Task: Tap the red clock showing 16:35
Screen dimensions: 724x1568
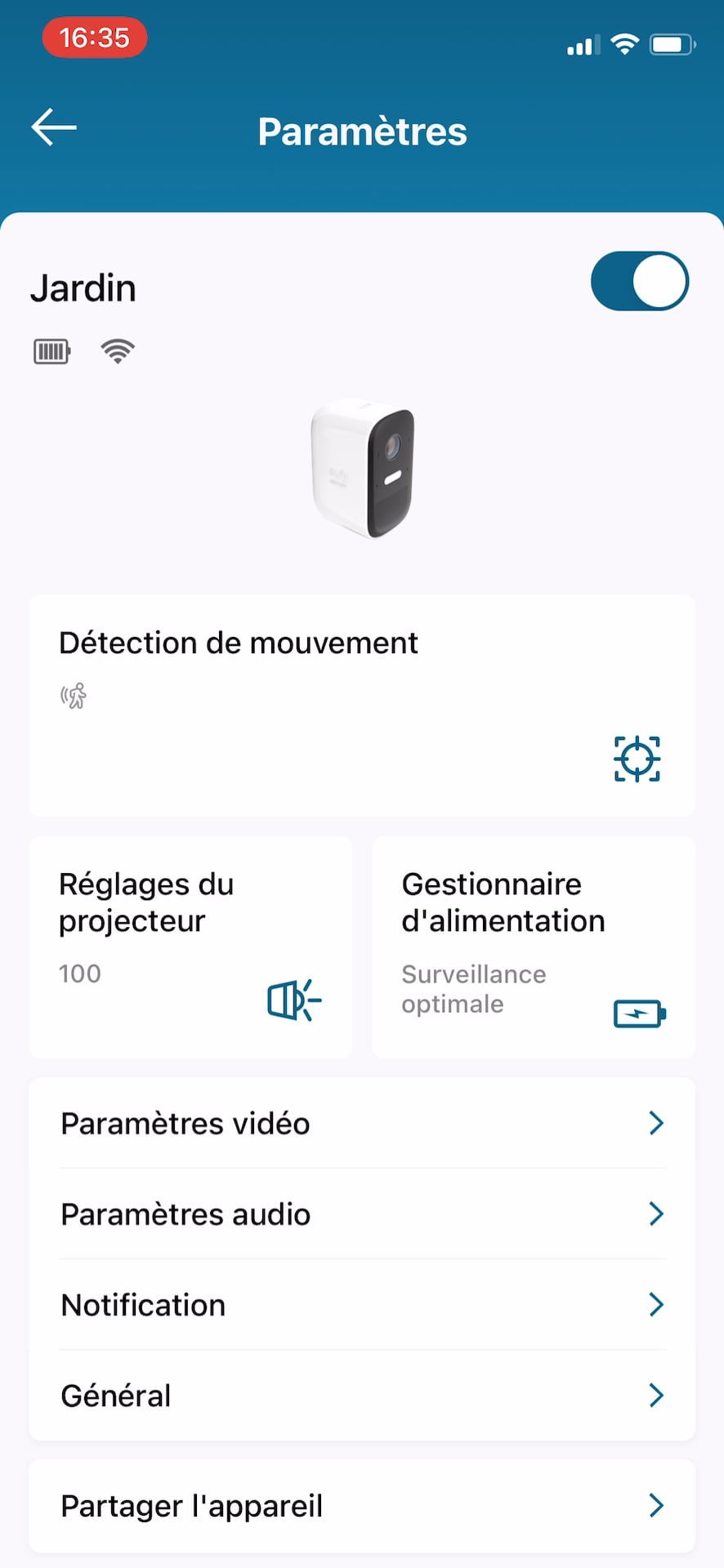Action: click(x=94, y=38)
